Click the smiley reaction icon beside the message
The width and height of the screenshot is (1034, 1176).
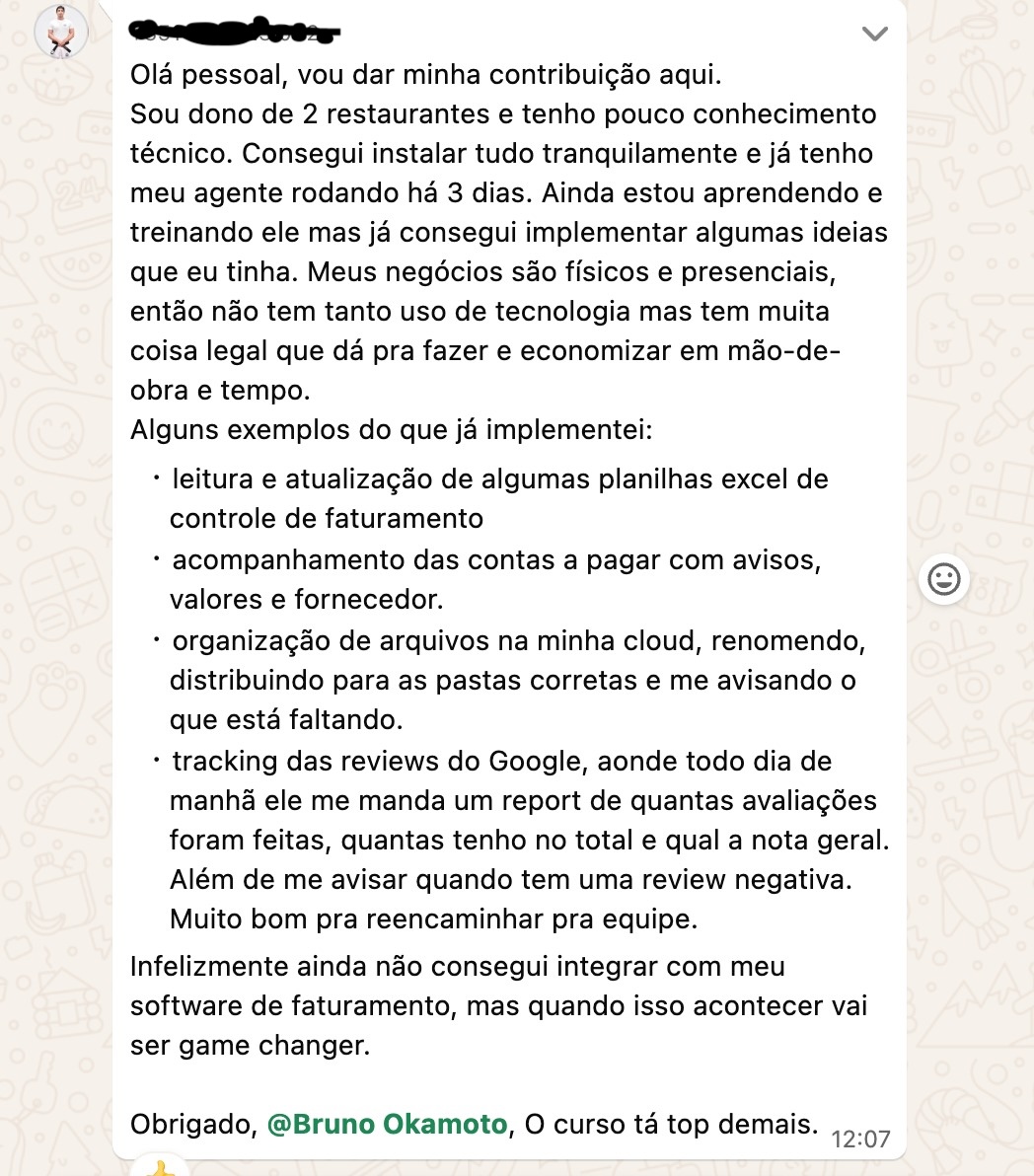coord(945,580)
